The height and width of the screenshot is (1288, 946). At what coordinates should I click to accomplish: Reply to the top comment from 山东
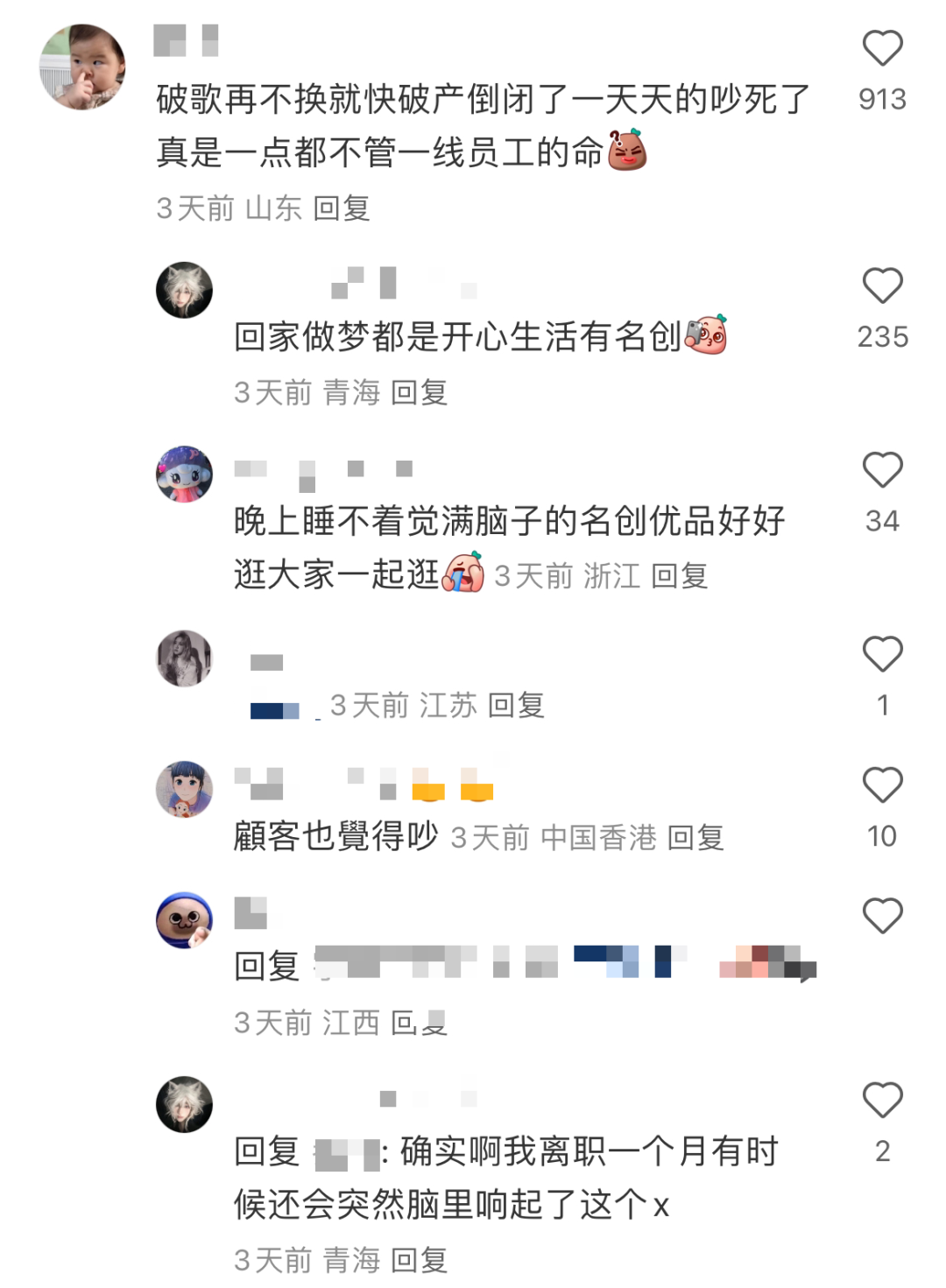[342, 208]
